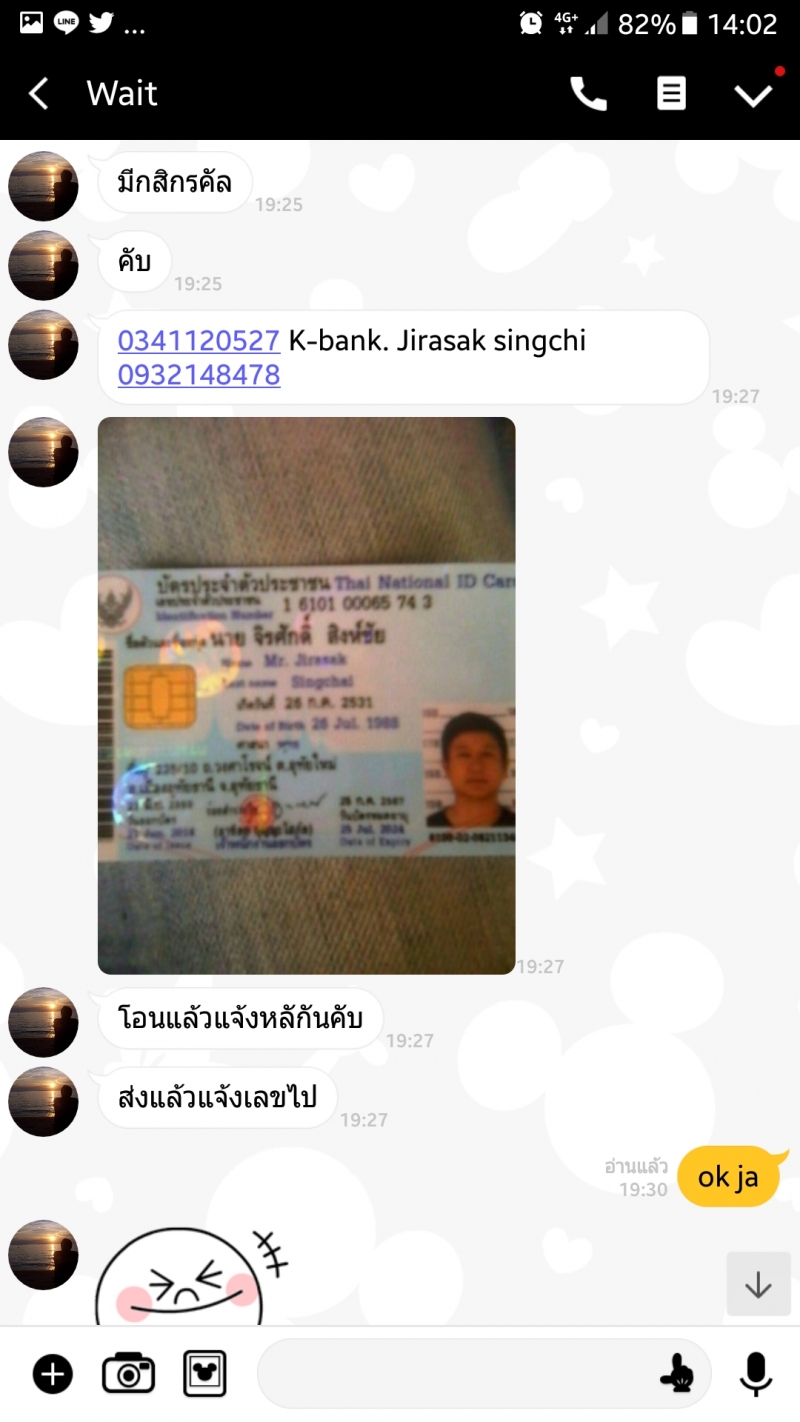Focus the message text field
The height and width of the screenshot is (1422, 800).
[450, 1374]
